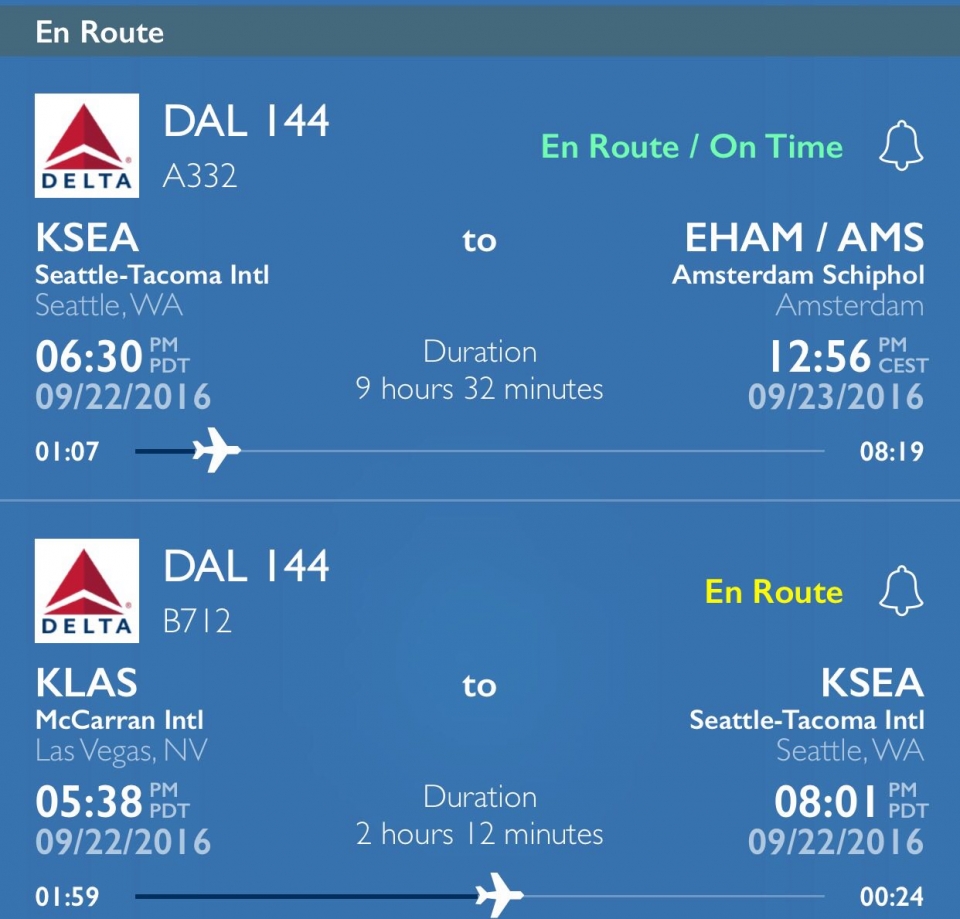960x919 pixels.
Task: Enable alert bell for Seattle to Amsterdam flight
Action: pyautogui.click(x=900, y=147)
